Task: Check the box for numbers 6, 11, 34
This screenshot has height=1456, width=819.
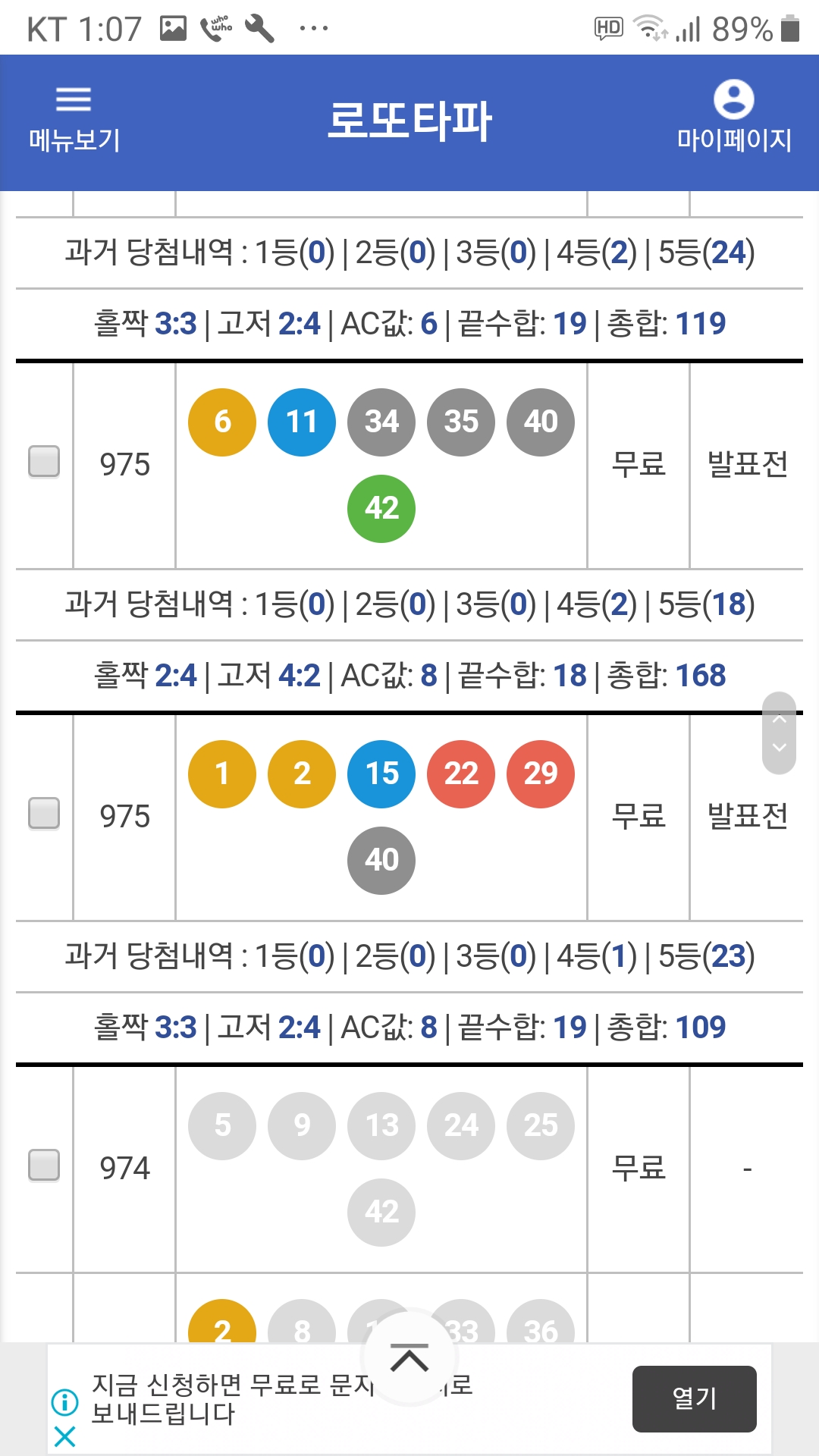Action: pos(44,462)
